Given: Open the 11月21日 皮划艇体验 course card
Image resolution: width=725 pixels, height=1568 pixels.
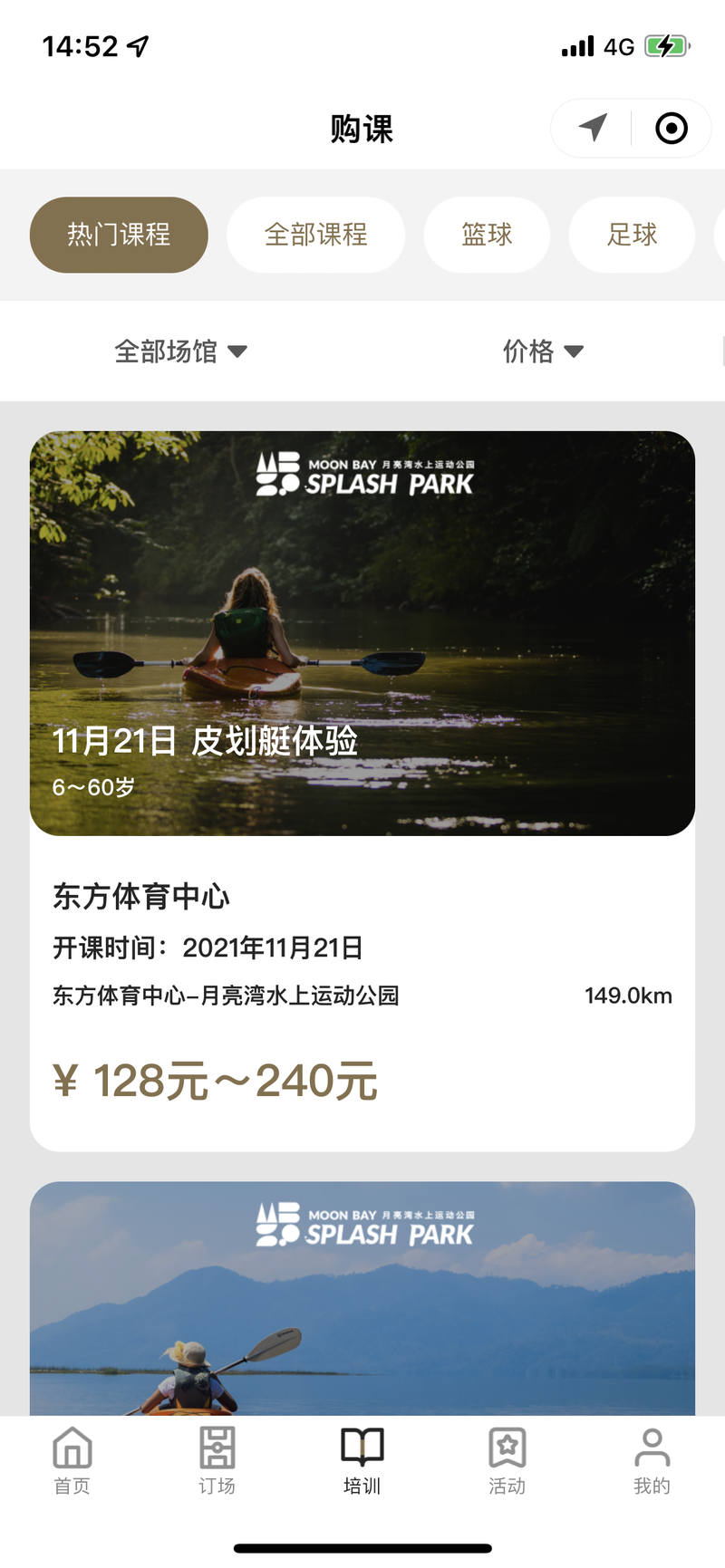Looking at the screenshot, I should [x=362, y=790].
